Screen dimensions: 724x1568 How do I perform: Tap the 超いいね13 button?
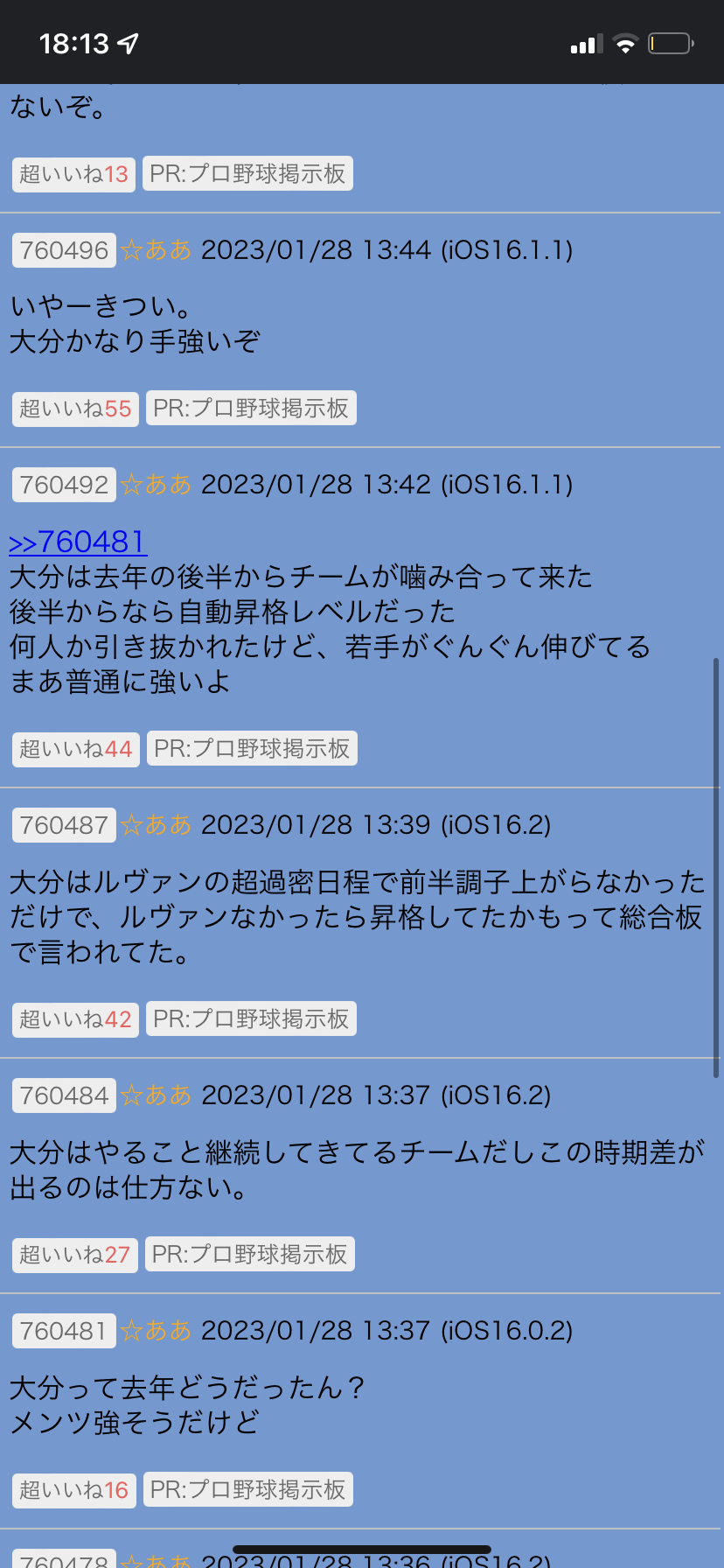click(x=73, y=174)
